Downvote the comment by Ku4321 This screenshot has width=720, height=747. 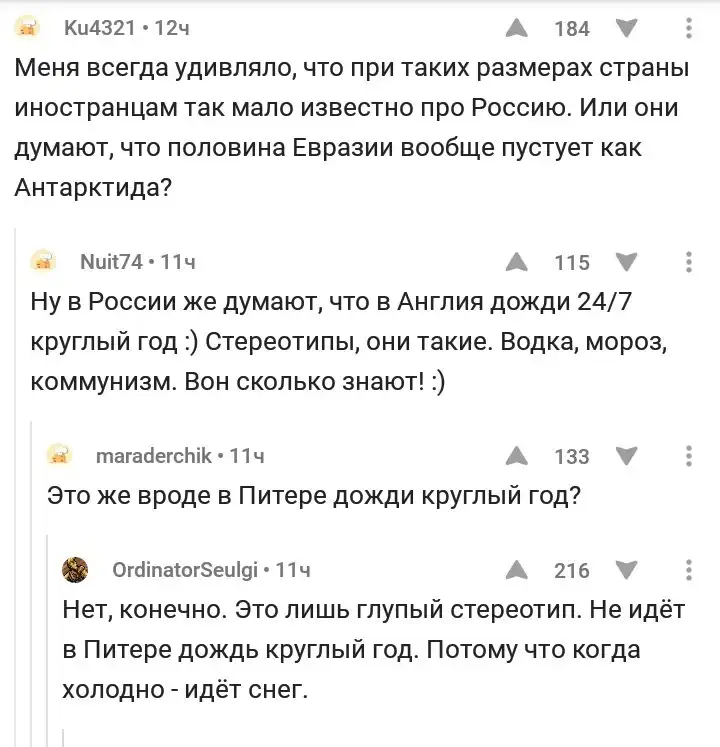tap(626, 28)
